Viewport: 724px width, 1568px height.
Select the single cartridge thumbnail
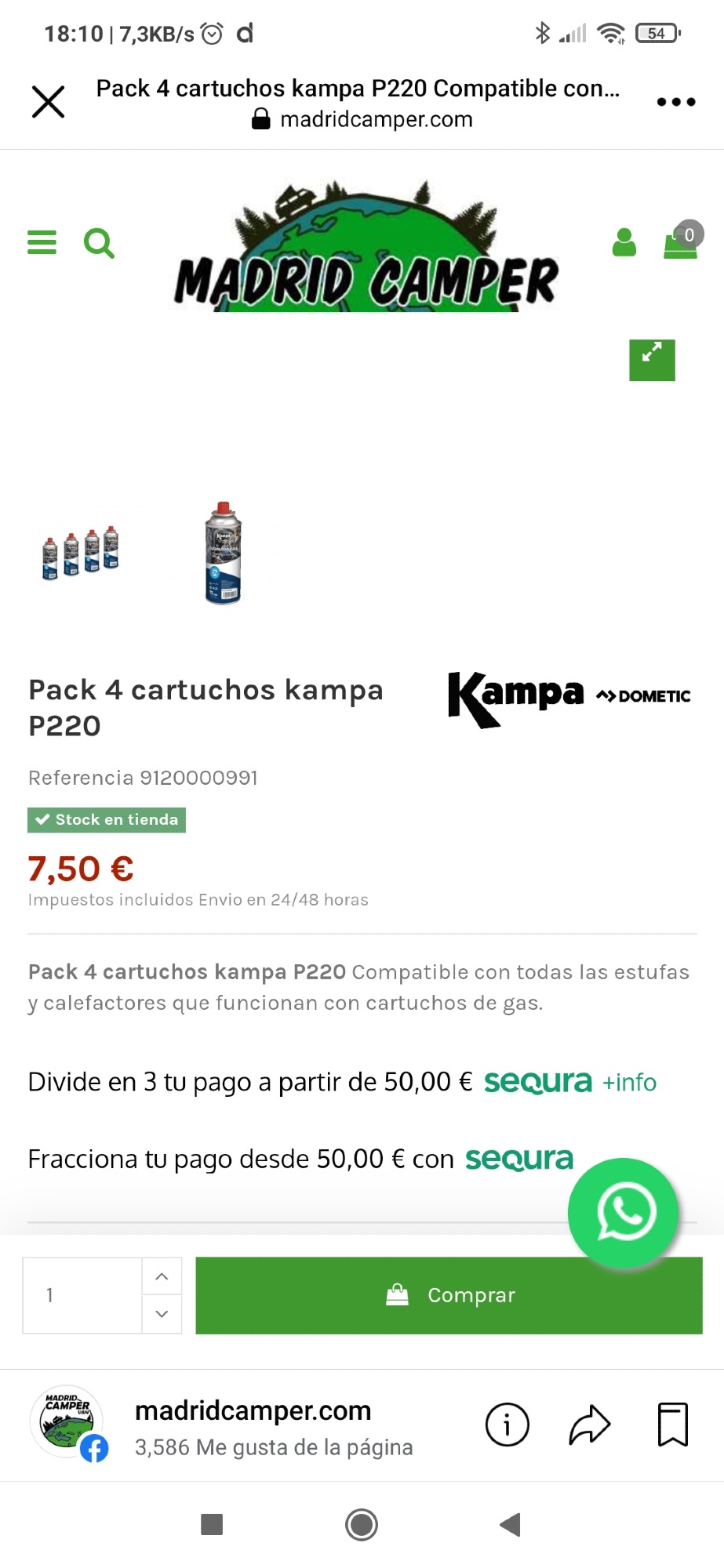point(224,553)
